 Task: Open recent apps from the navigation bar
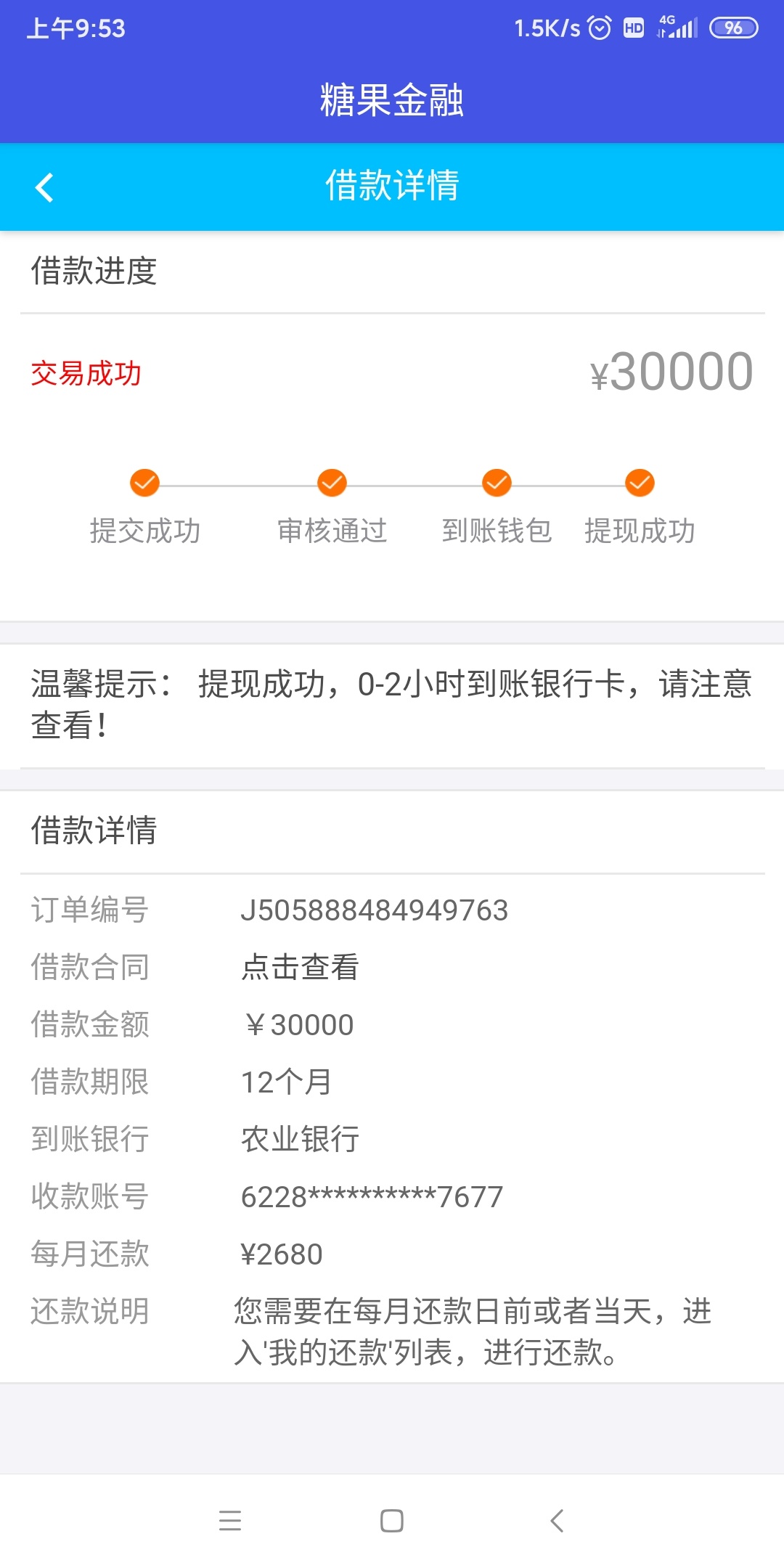point(230,1521)
